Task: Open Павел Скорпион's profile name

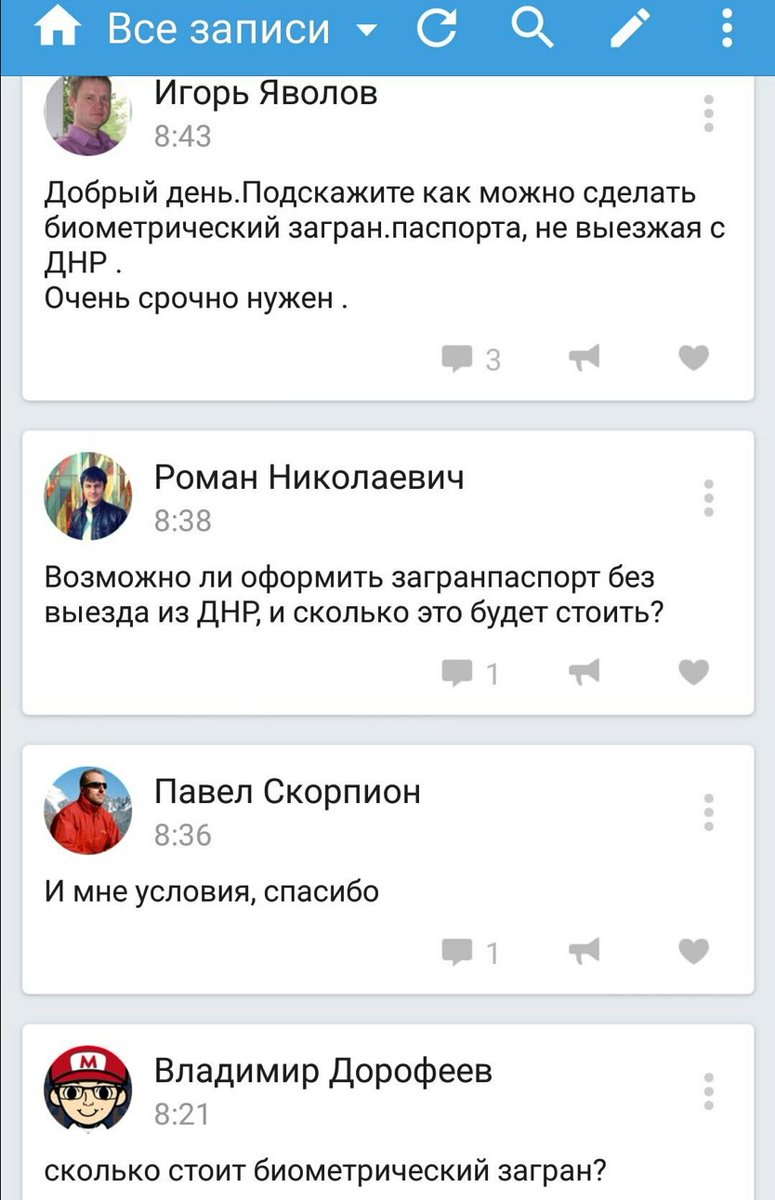Action: pos(287,791)
